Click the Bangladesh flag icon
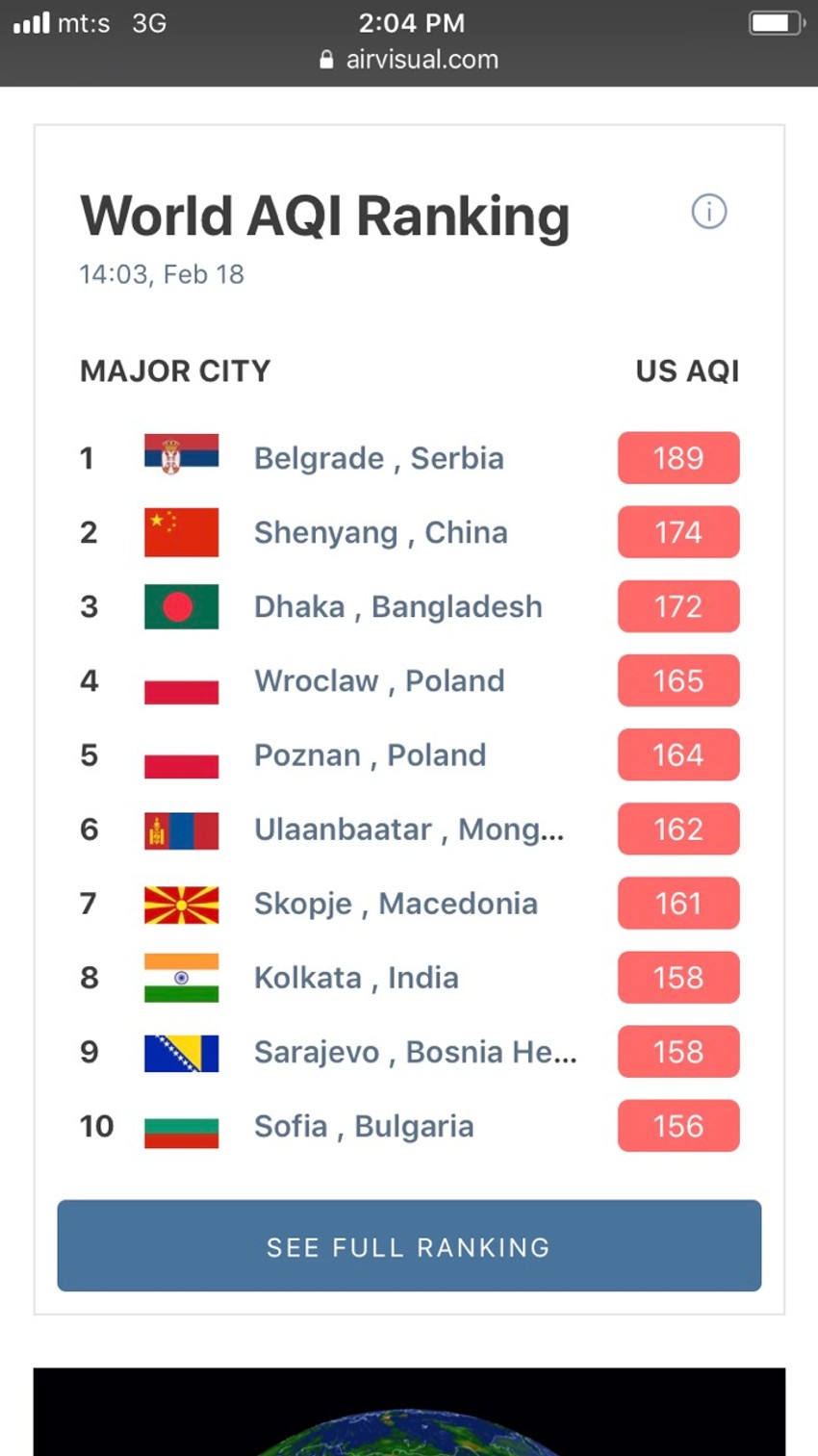 coord(181,606)
